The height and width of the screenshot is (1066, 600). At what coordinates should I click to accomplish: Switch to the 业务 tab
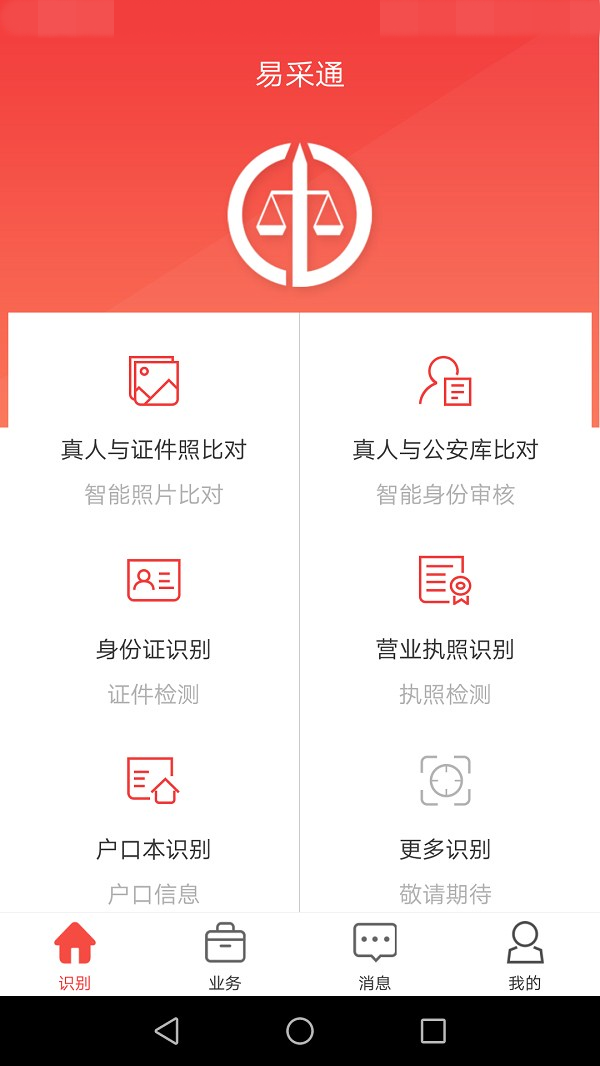pos(225,955)
